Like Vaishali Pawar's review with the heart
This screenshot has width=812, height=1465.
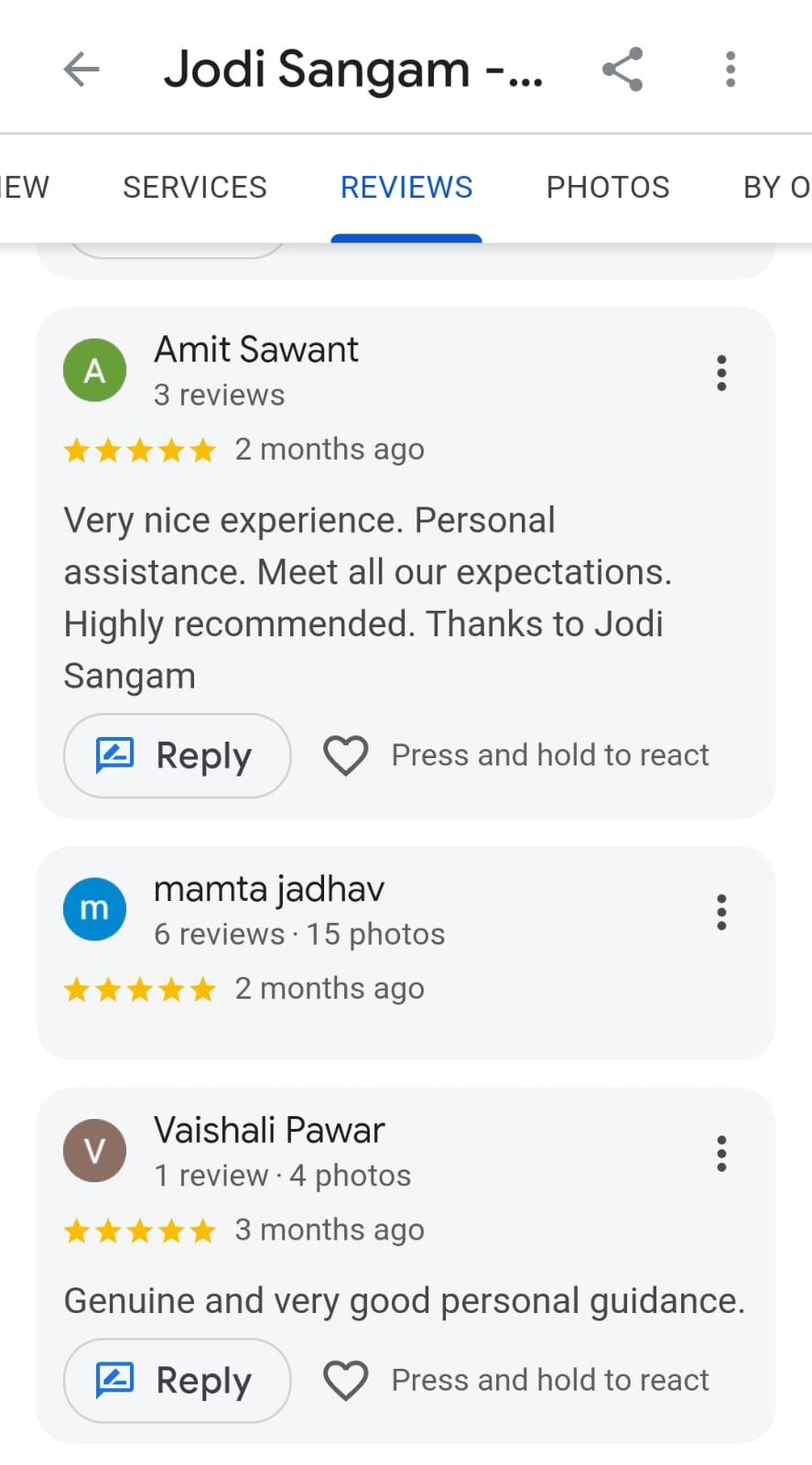pyautogui.click(x=345, y=1381)
